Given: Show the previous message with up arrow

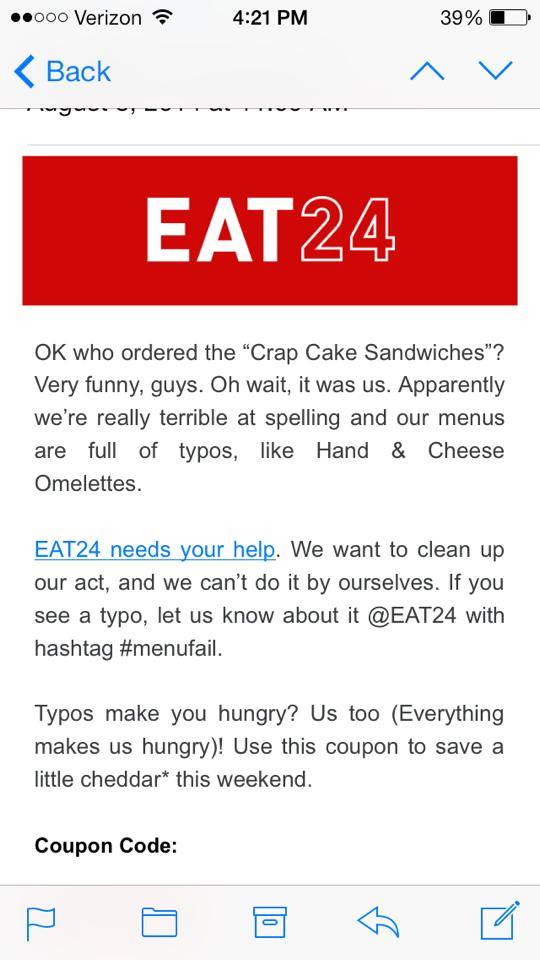Looking at the screenshot, I should [x=427, y=72].
